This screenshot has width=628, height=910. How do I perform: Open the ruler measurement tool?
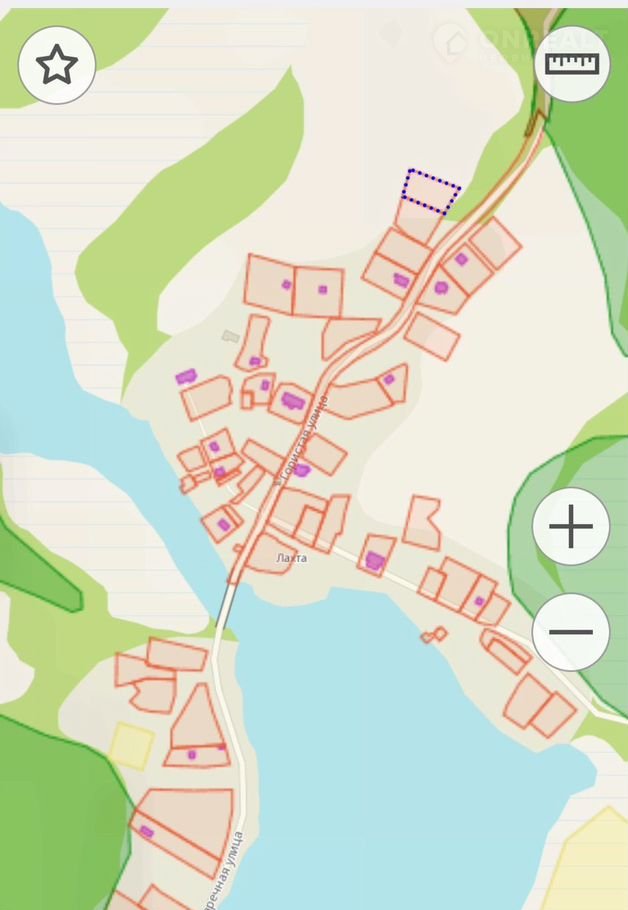[572, 64]
